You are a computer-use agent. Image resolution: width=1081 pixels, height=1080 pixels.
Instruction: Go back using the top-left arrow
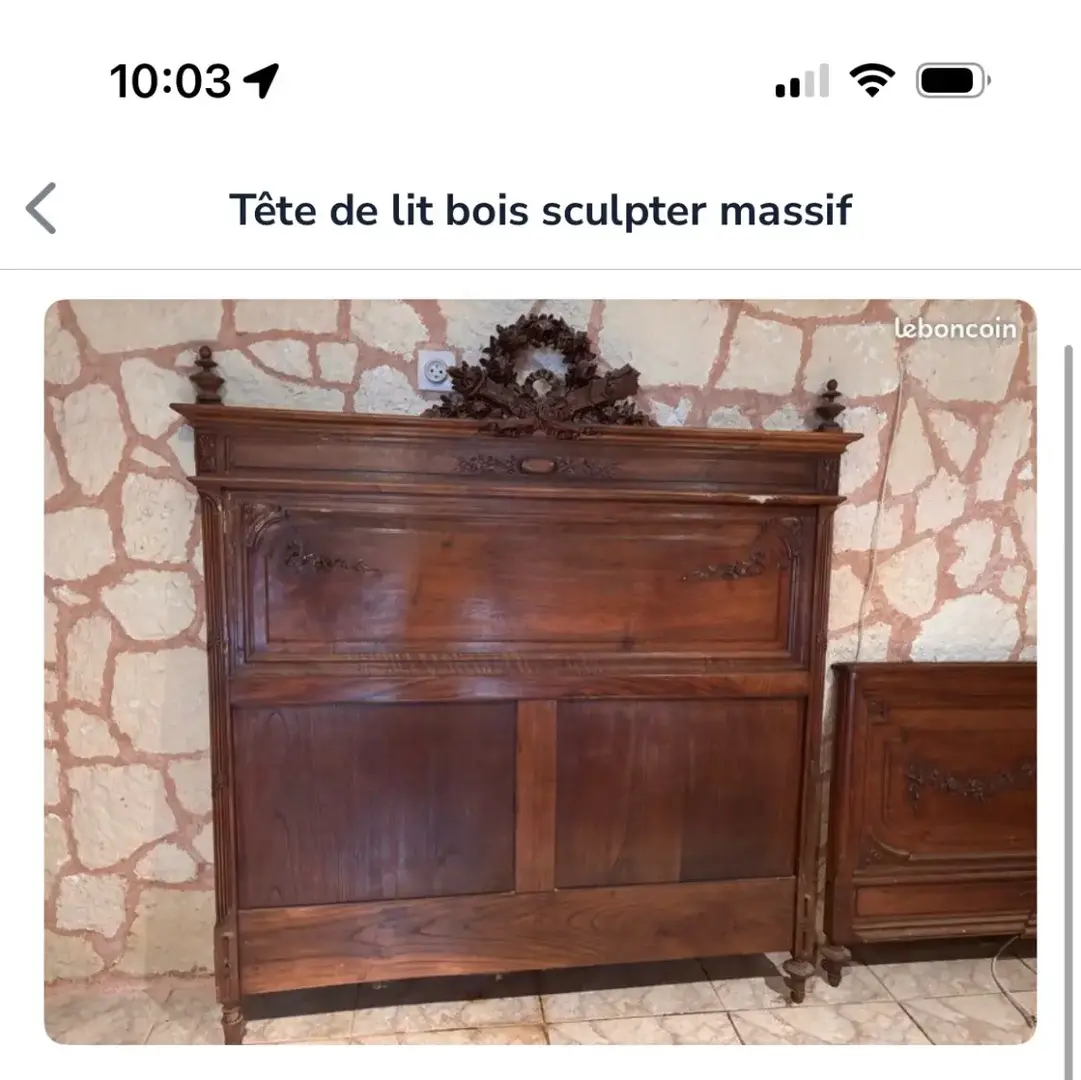[41, 209]
